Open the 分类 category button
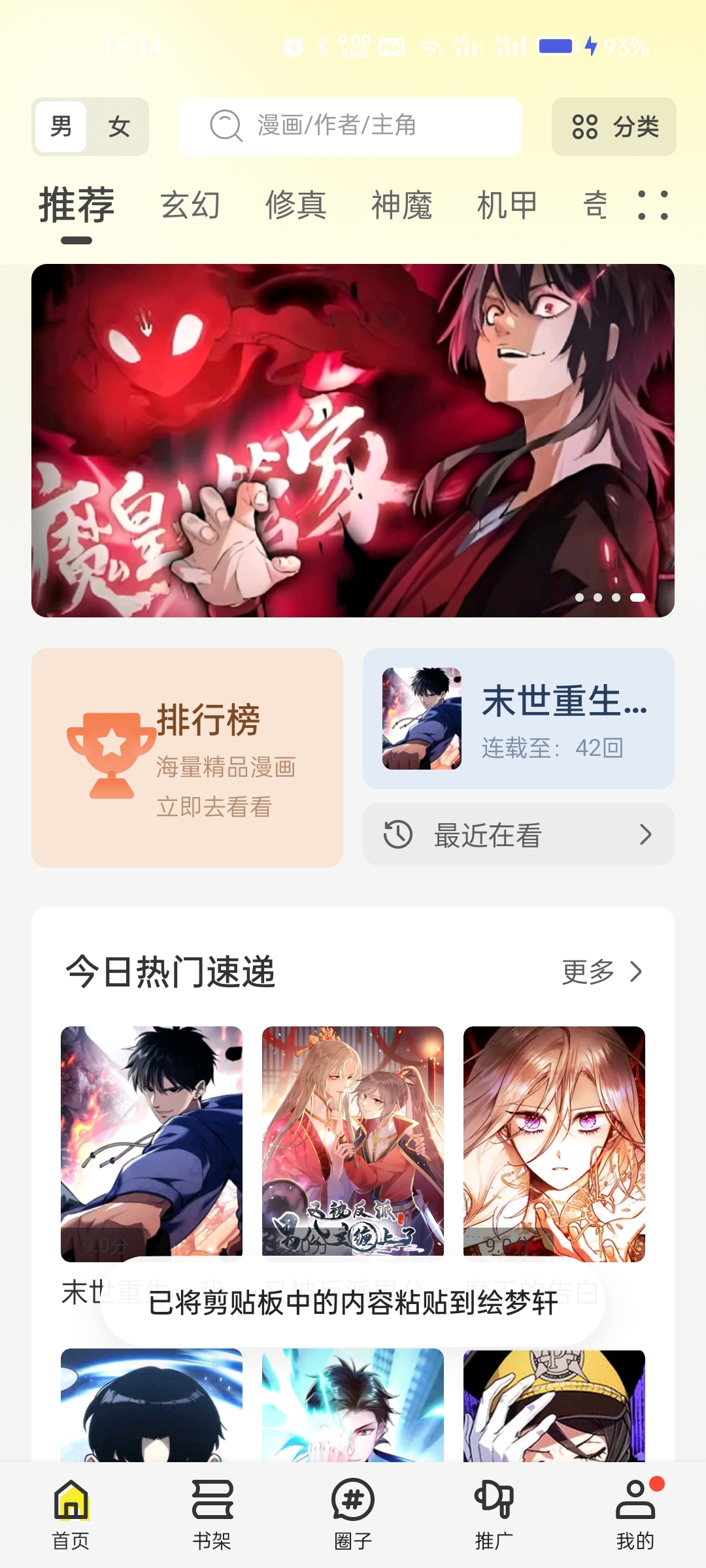 (614, 127)
